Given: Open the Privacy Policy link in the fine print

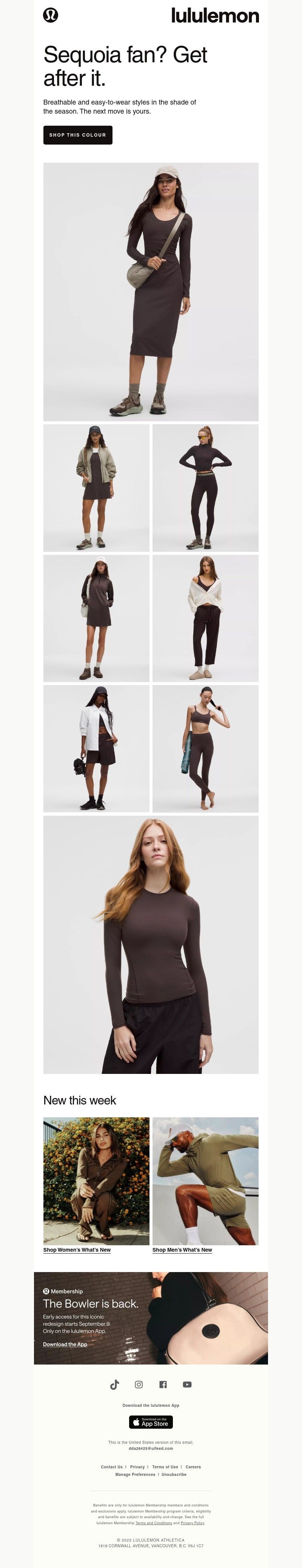Looking at the screenshot, I should [192, 1523].
